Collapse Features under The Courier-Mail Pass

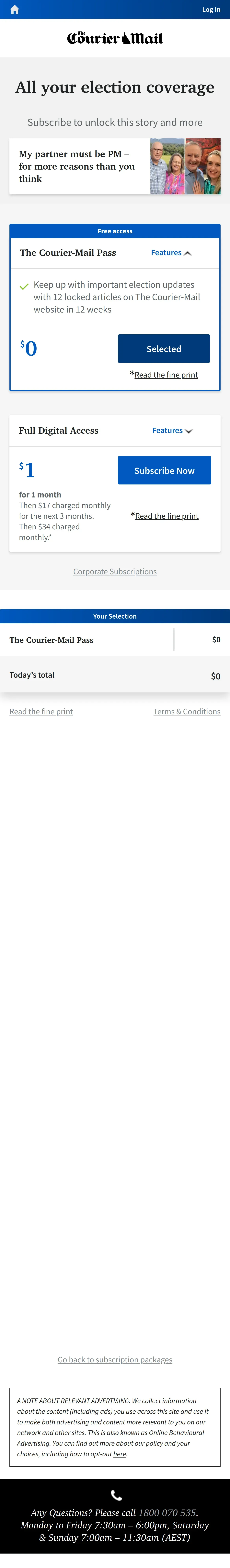pos(171,253)
